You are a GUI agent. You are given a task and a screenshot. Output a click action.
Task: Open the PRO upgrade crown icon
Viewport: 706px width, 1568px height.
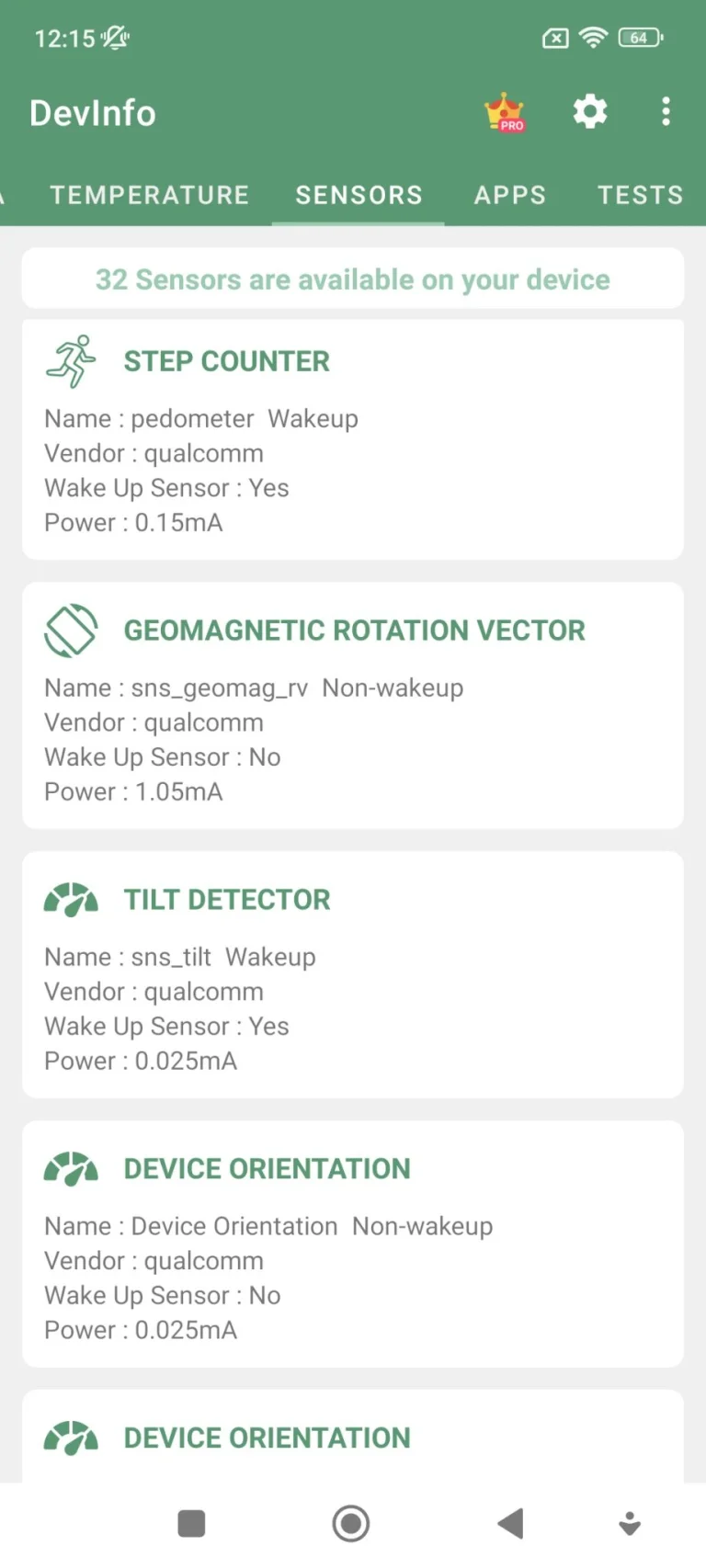[504, 111]
